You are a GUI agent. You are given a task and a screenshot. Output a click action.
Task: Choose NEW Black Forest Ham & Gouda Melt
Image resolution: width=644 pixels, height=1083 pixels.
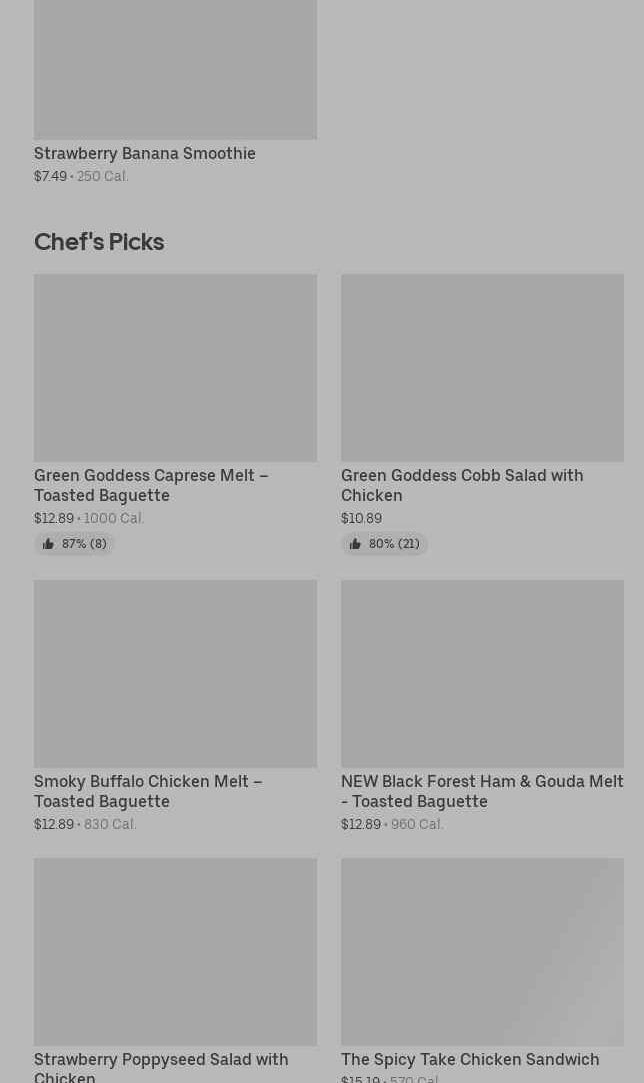point(482,674)
